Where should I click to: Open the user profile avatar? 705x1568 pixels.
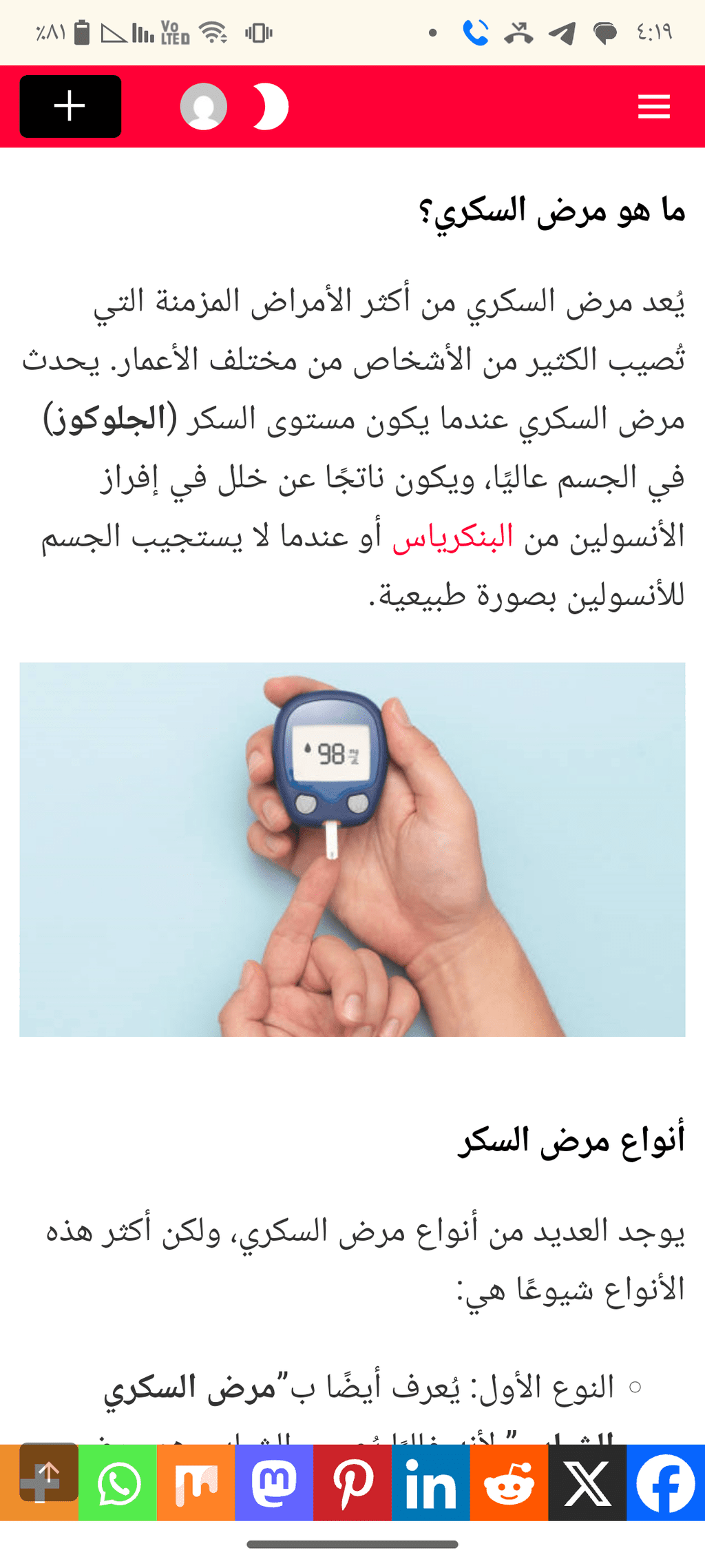point(204,107)
